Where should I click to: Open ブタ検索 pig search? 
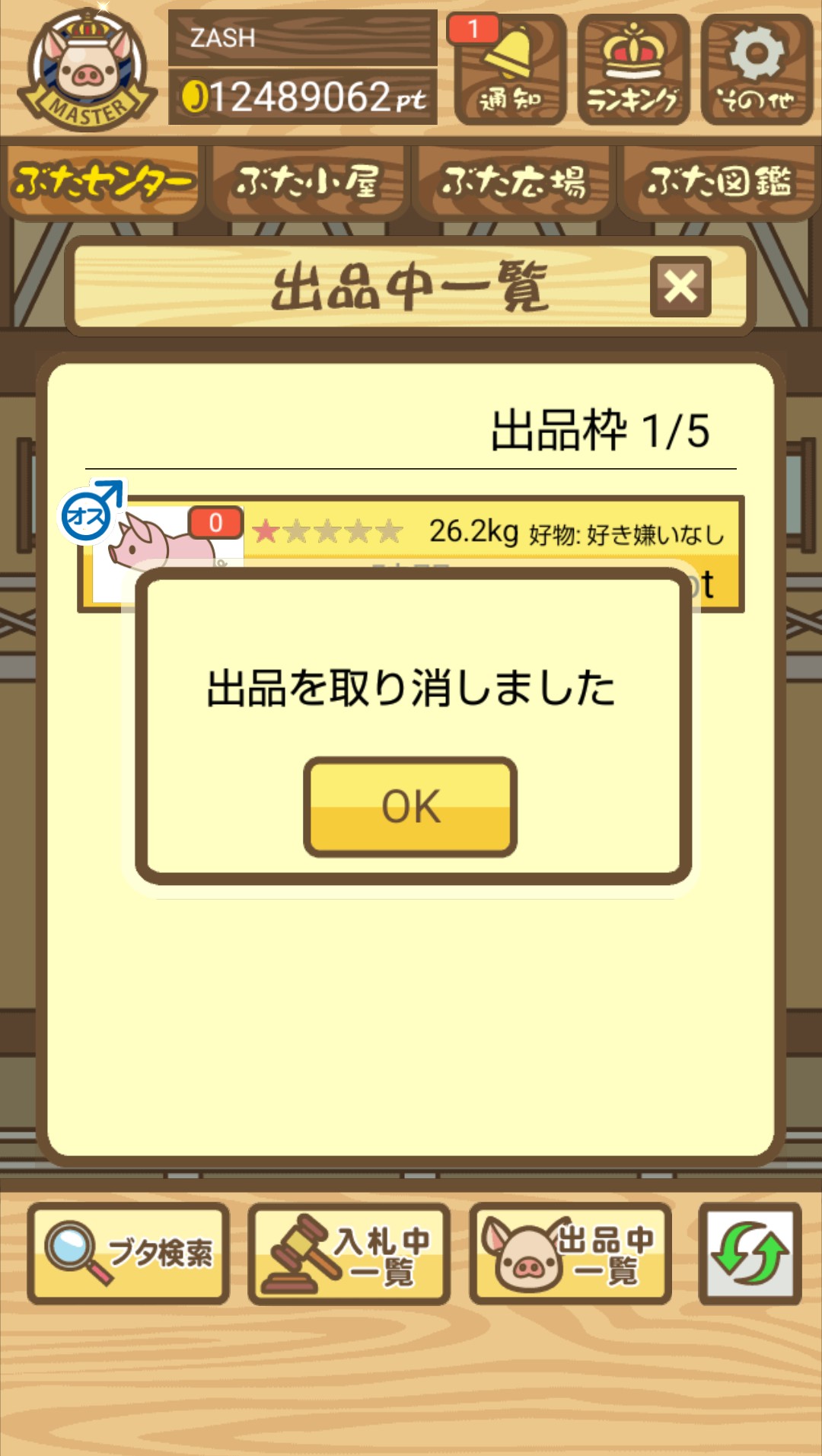129,1254
